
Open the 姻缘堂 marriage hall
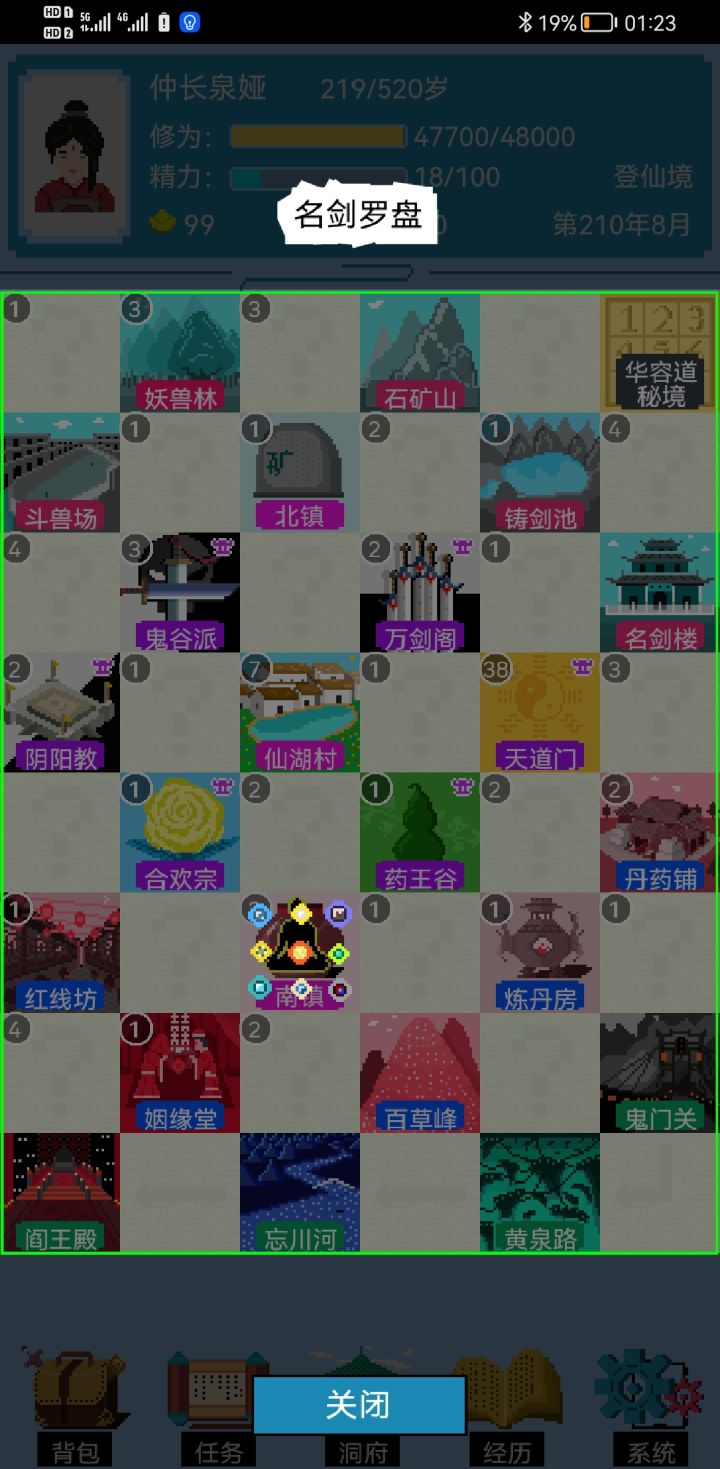(x=180, y=1073)
